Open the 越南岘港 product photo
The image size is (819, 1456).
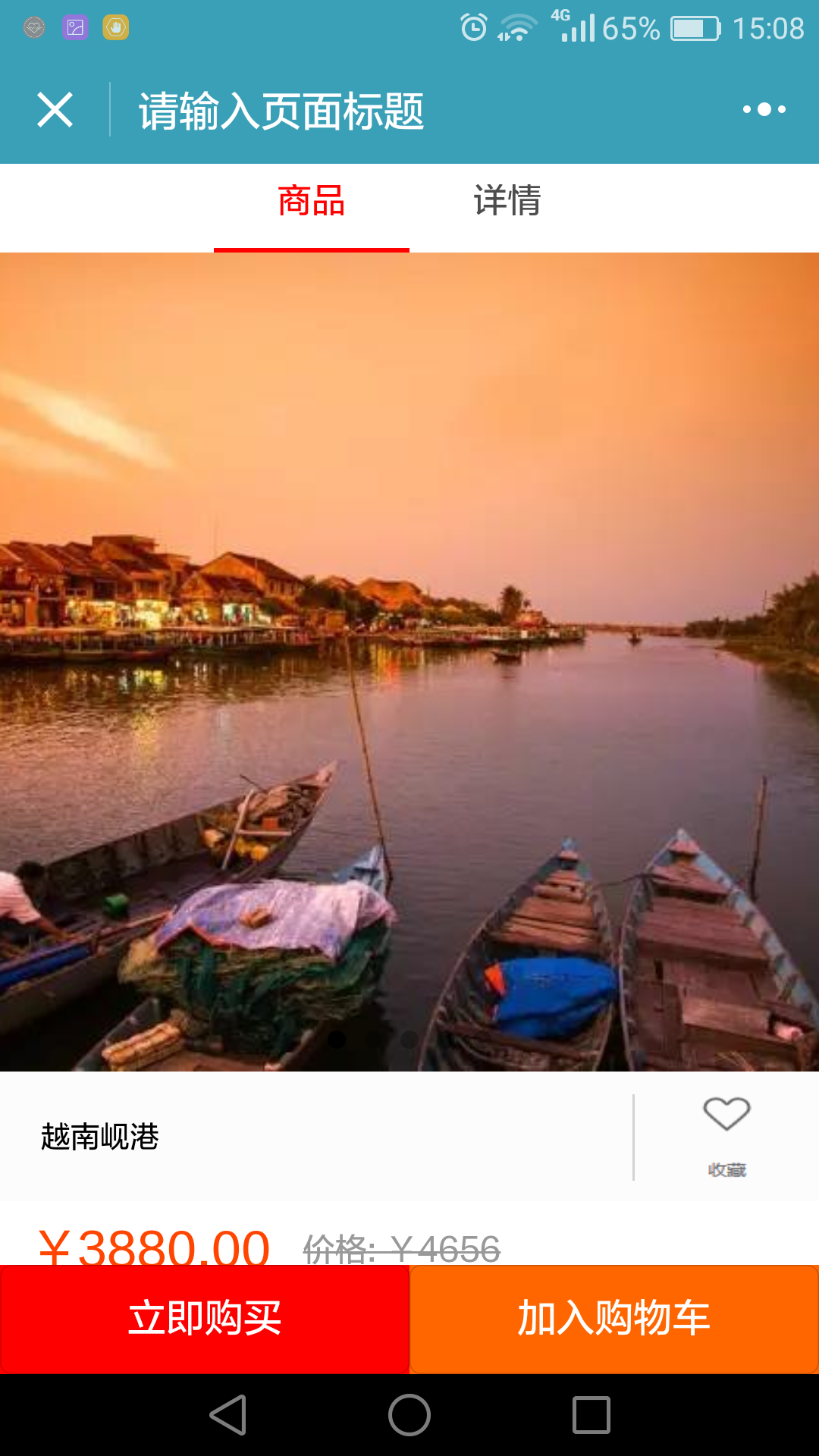[x=409, y=661]
